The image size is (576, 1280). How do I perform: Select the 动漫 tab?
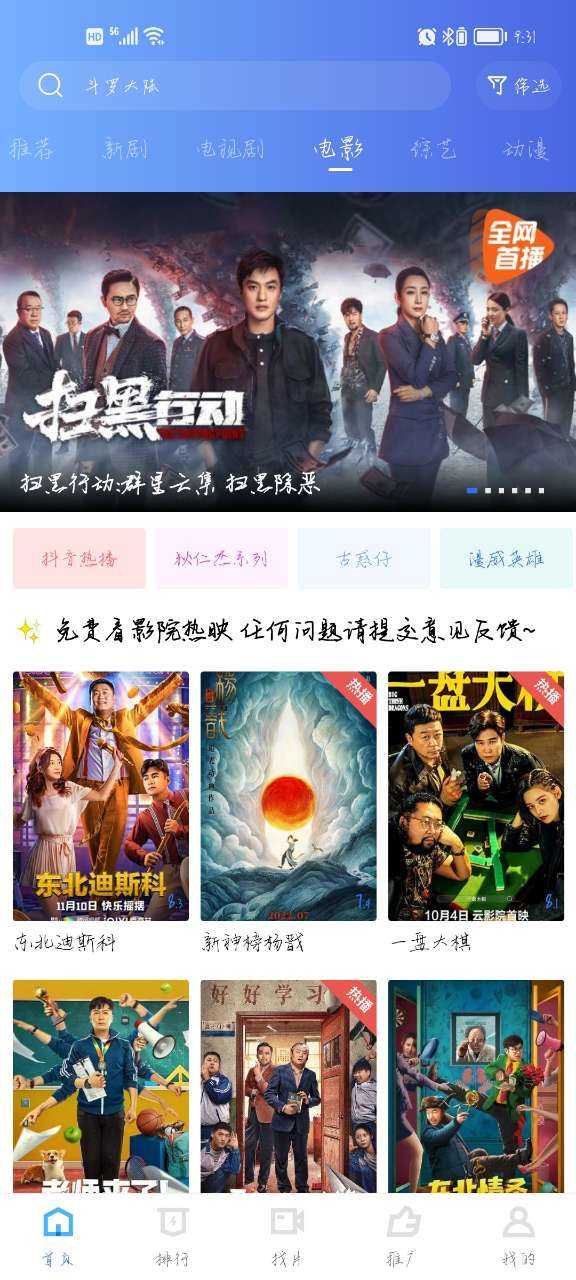[x=525, y=150]
